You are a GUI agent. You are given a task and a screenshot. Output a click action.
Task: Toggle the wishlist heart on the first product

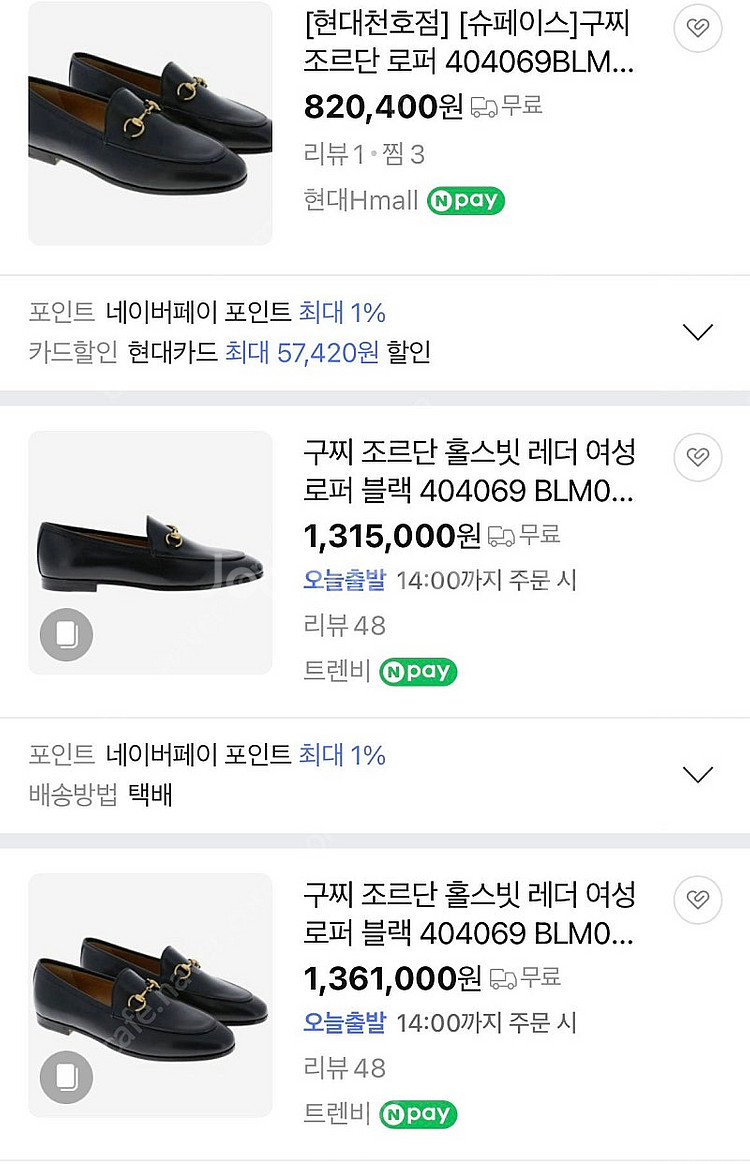click(697, 29)
